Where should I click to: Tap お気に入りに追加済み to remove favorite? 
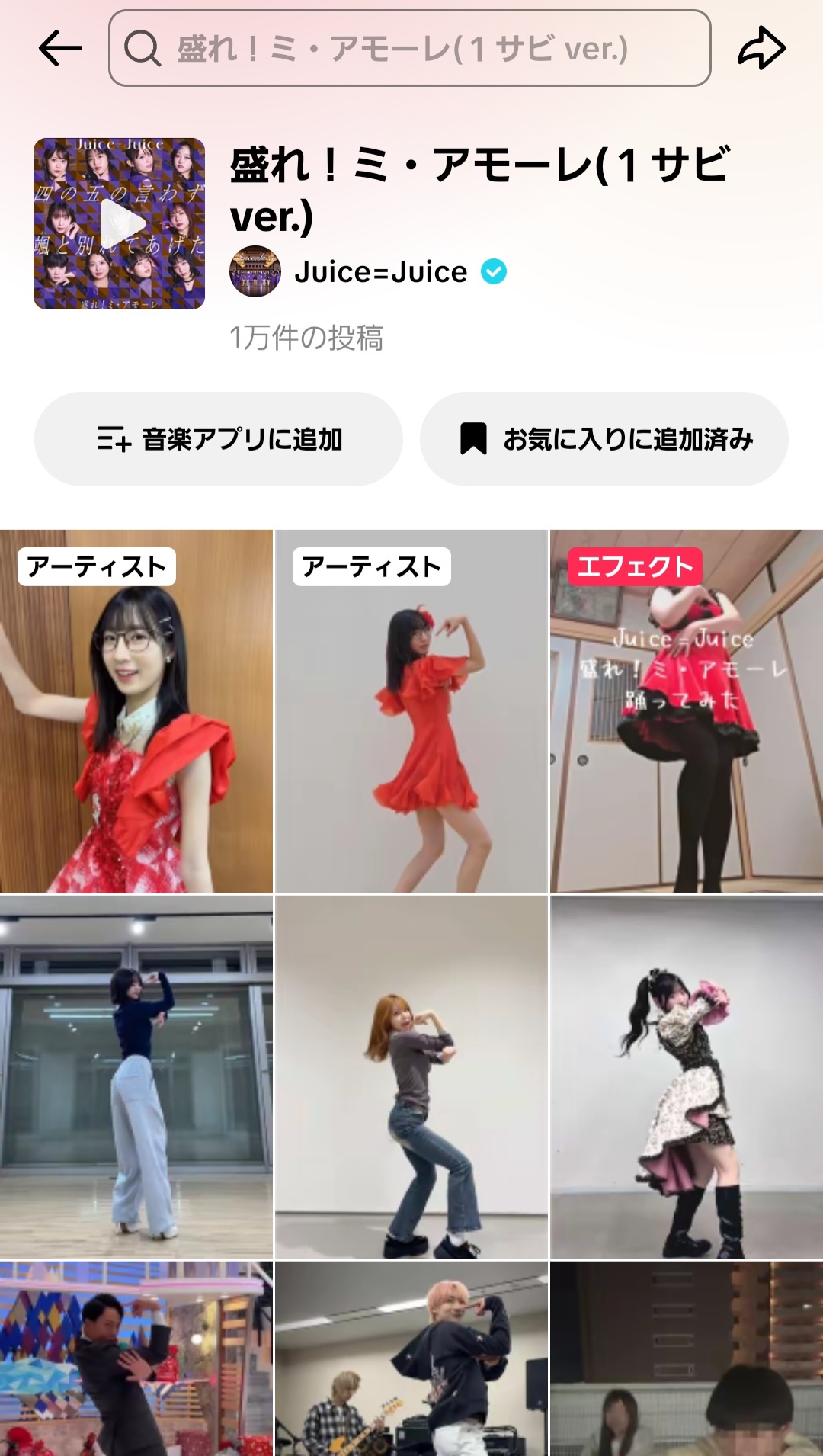coord(604,439)
